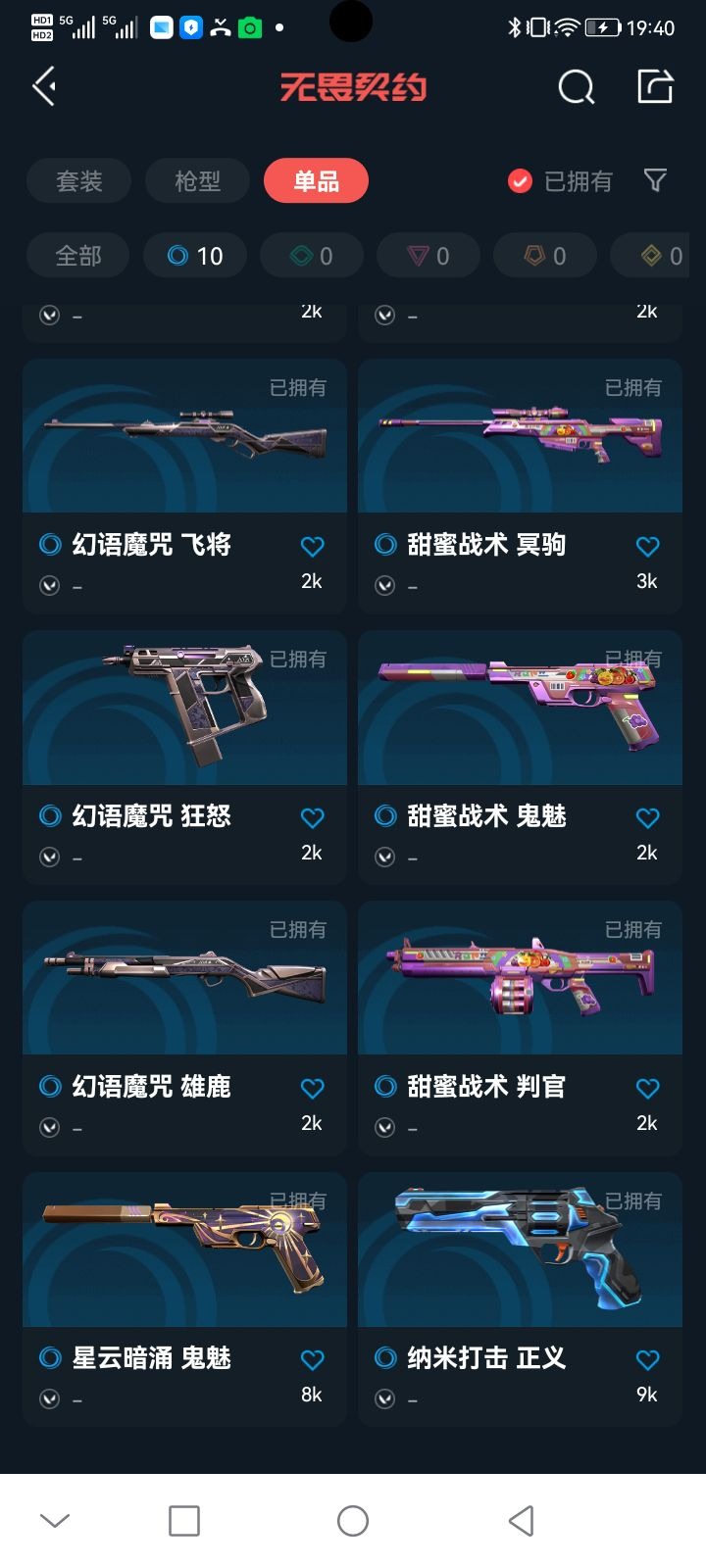
Task: Switch to the 套装 tab
Action: [x=79, y=181]
